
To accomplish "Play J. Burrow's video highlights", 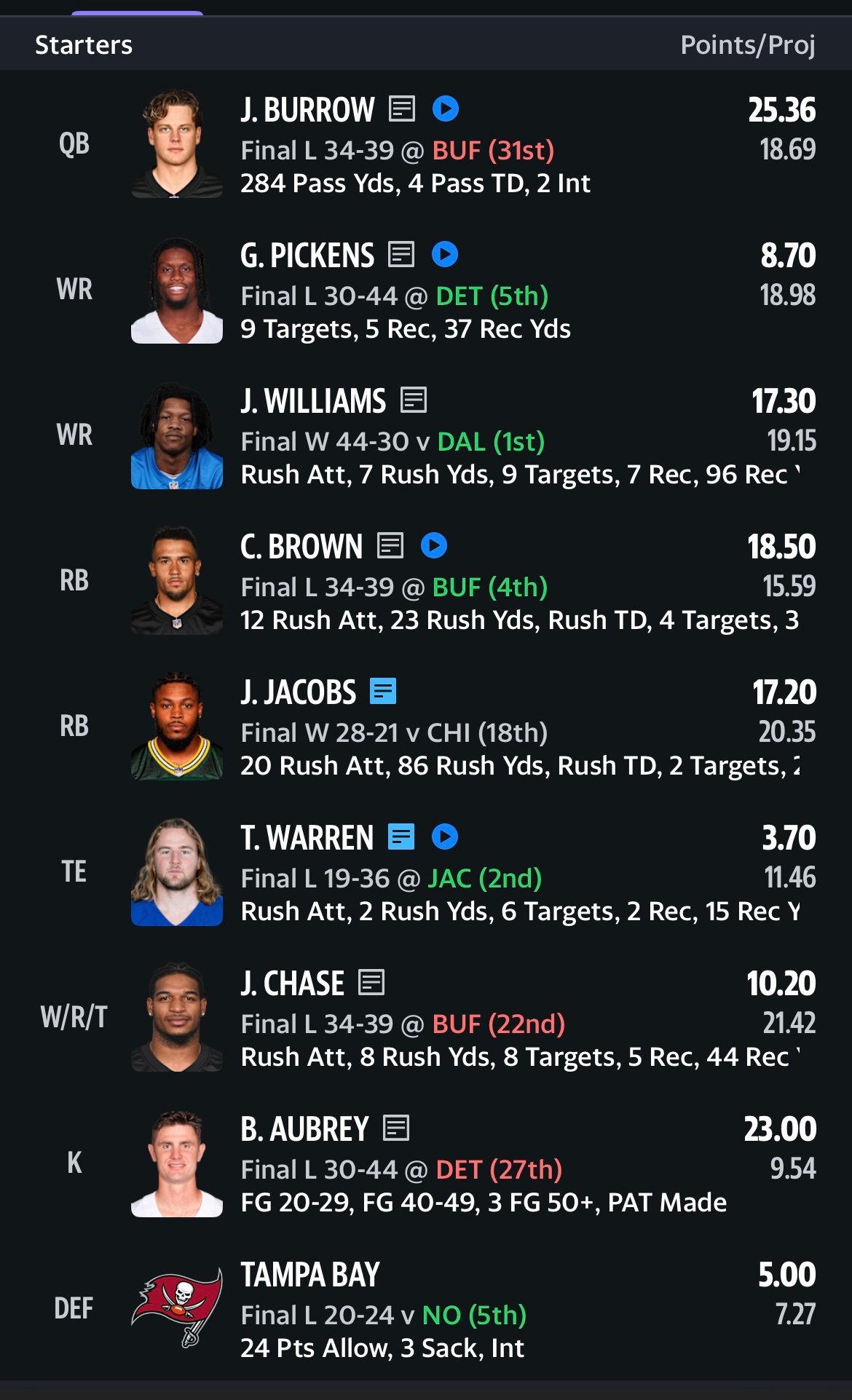I will (446, 109).
